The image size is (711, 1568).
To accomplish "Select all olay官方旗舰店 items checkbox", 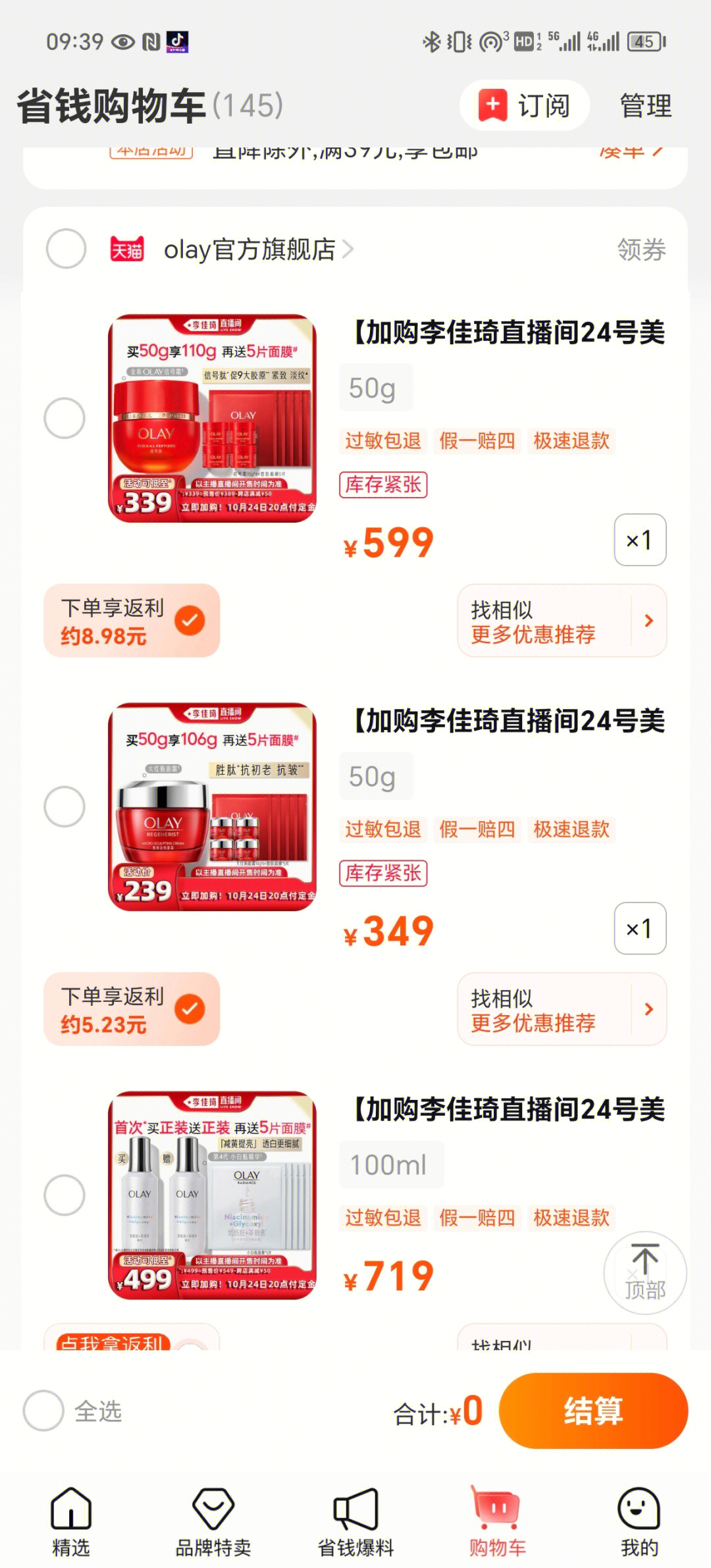I will coord(66,249).
